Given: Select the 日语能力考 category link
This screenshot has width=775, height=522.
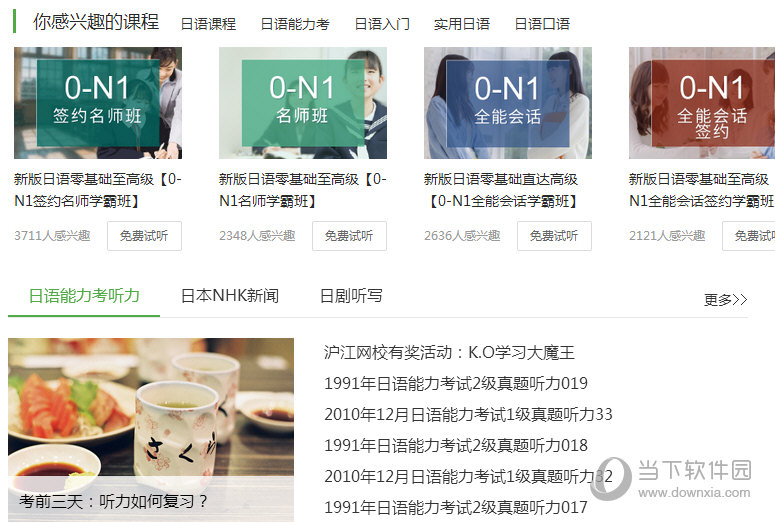Looking at the screenshot, I should tap(295, 24).
